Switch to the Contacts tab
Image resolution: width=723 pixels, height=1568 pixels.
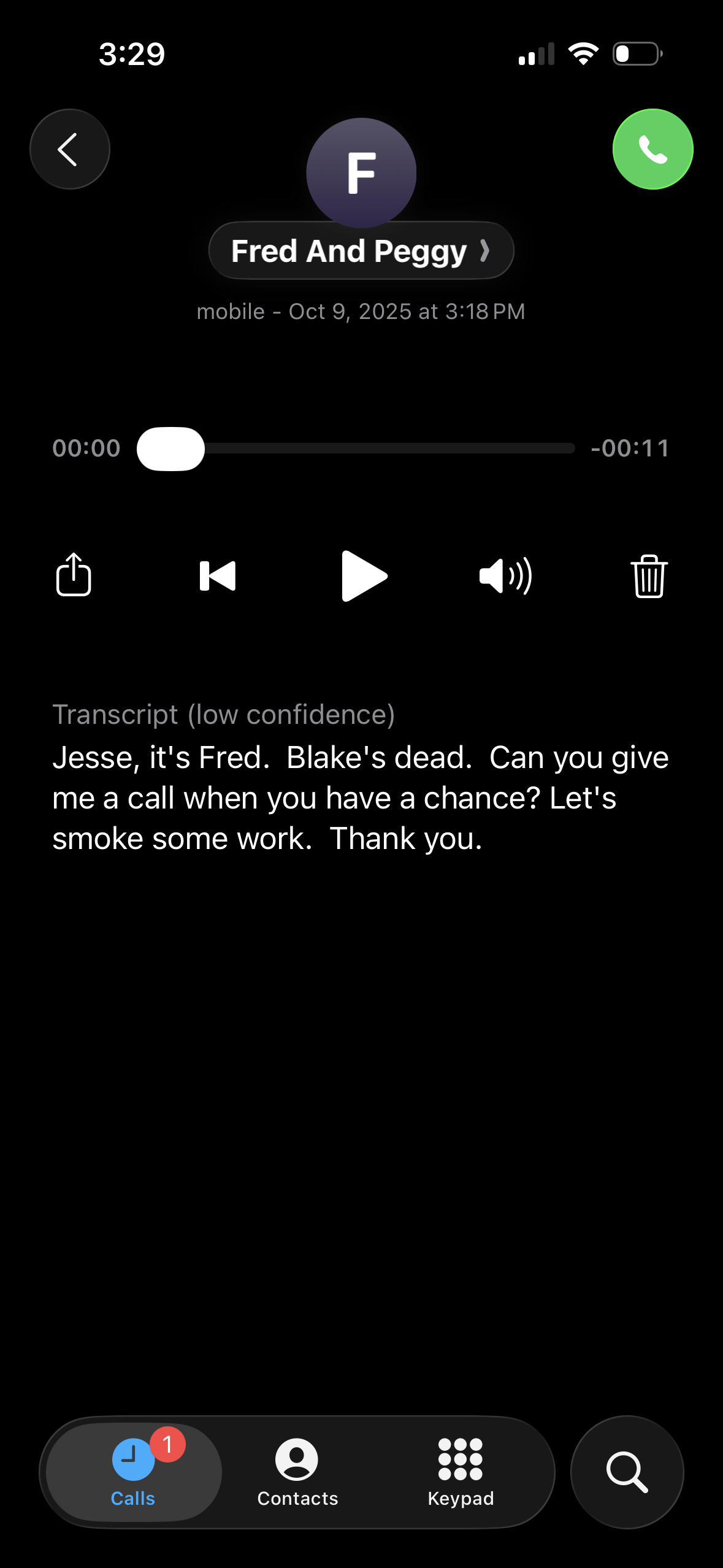tap(297, 1472)
